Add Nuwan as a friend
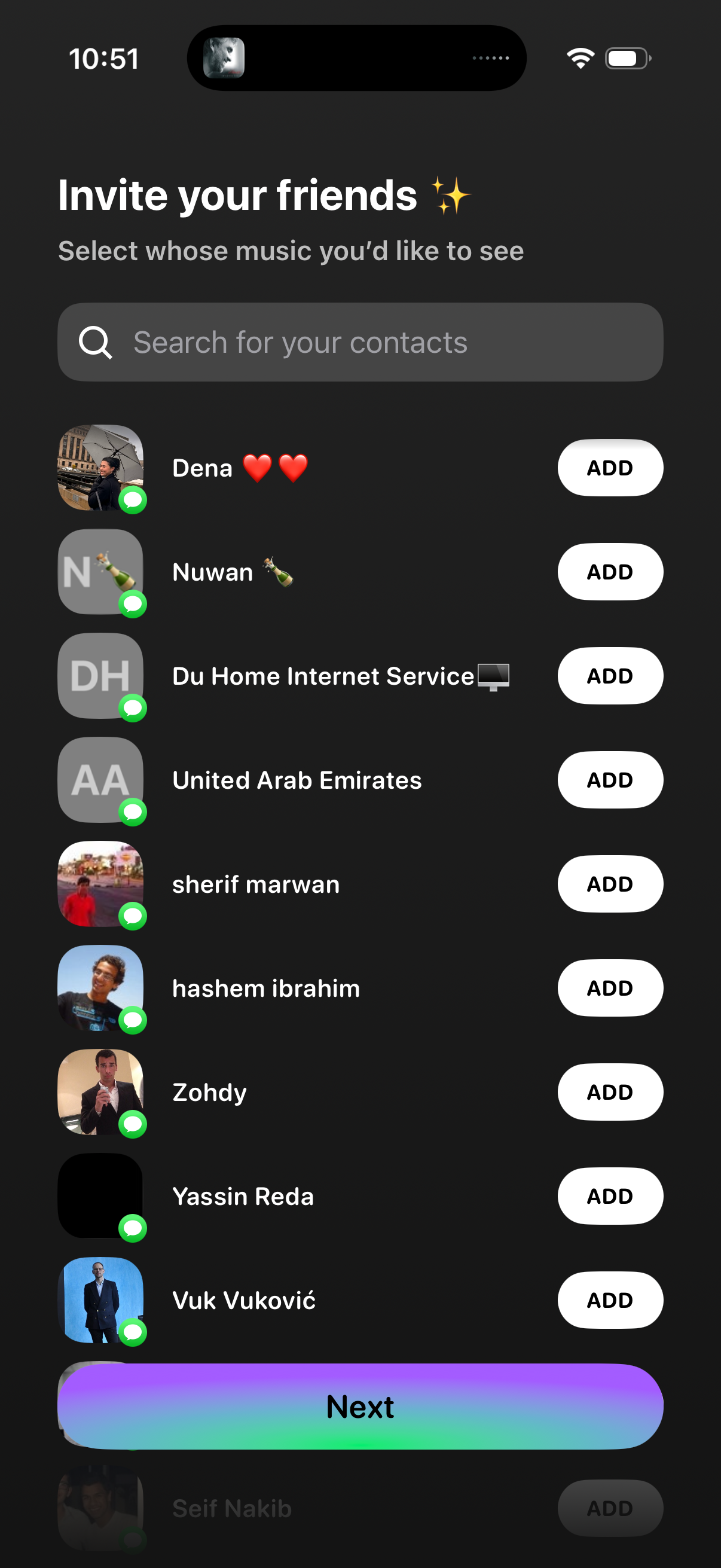This screenshot has height=1568, width=721. pyautogui.click(x=610, y=572)
